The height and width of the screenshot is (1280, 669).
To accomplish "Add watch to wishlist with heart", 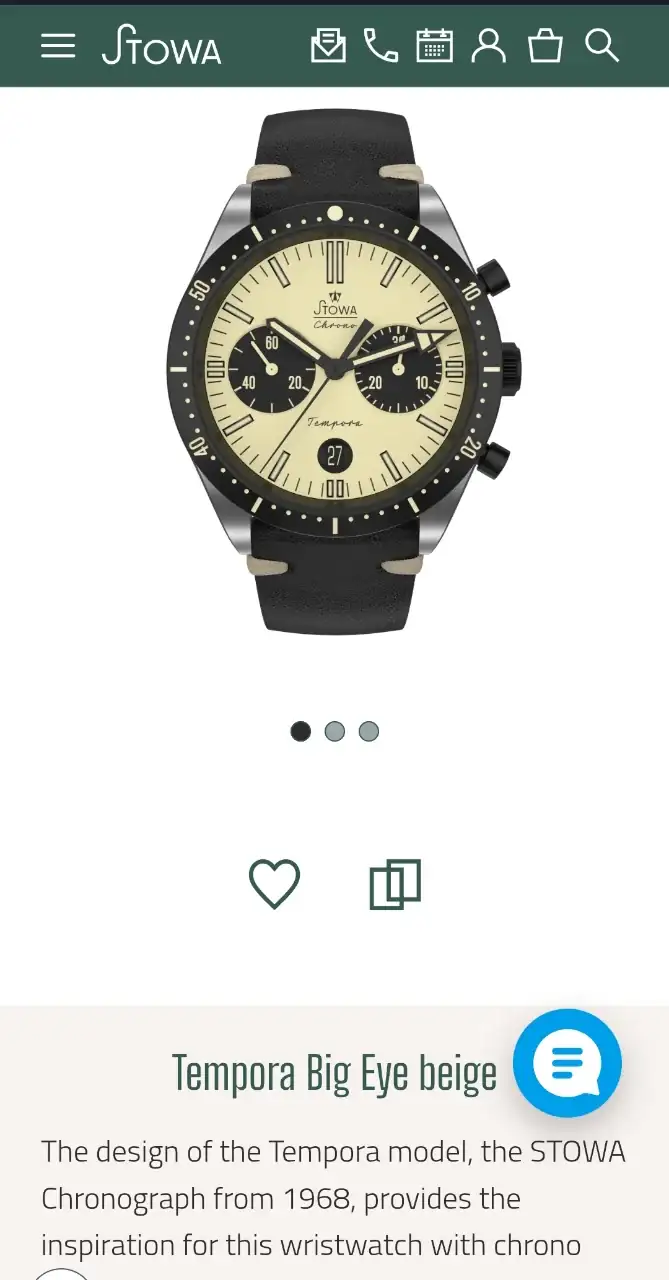I will 274,884.
